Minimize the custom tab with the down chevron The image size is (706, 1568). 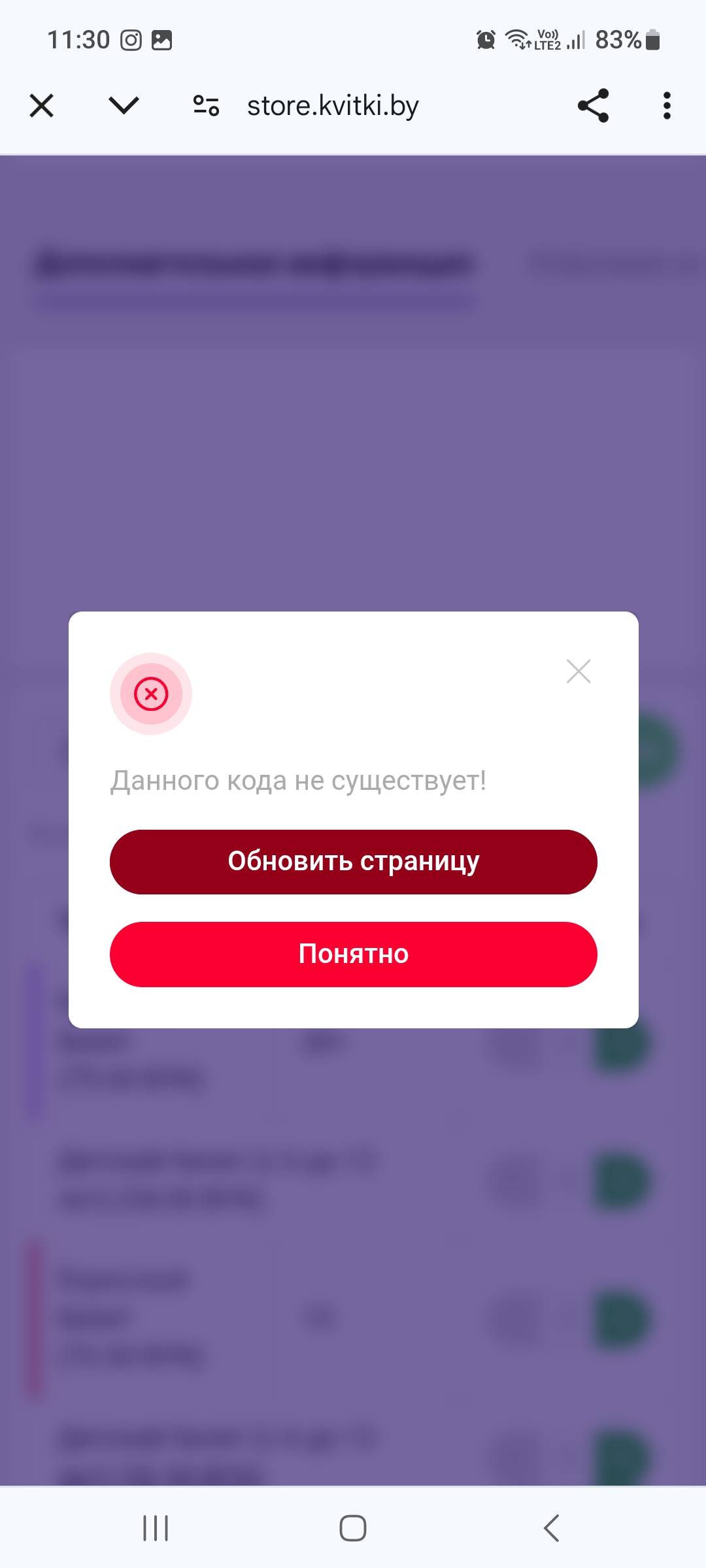[124, 105]
